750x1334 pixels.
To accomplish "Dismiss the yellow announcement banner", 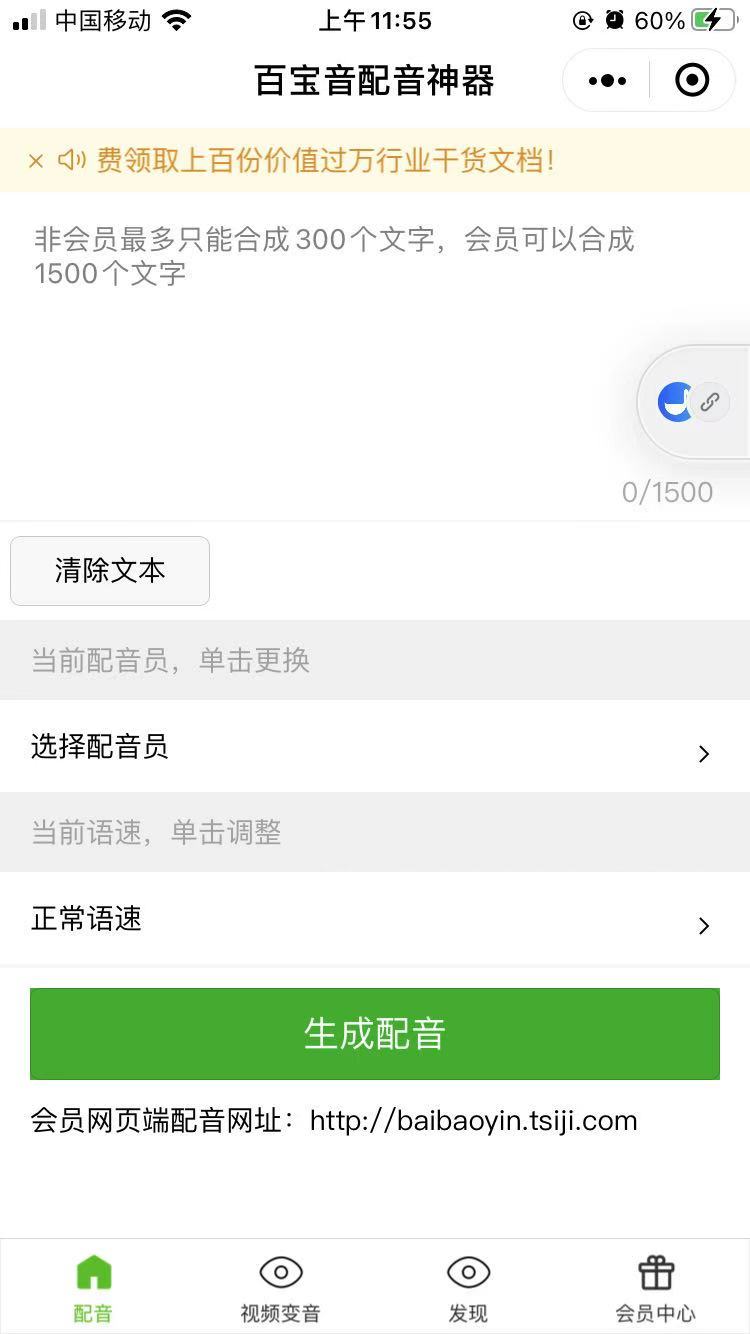I will point(36,161).
